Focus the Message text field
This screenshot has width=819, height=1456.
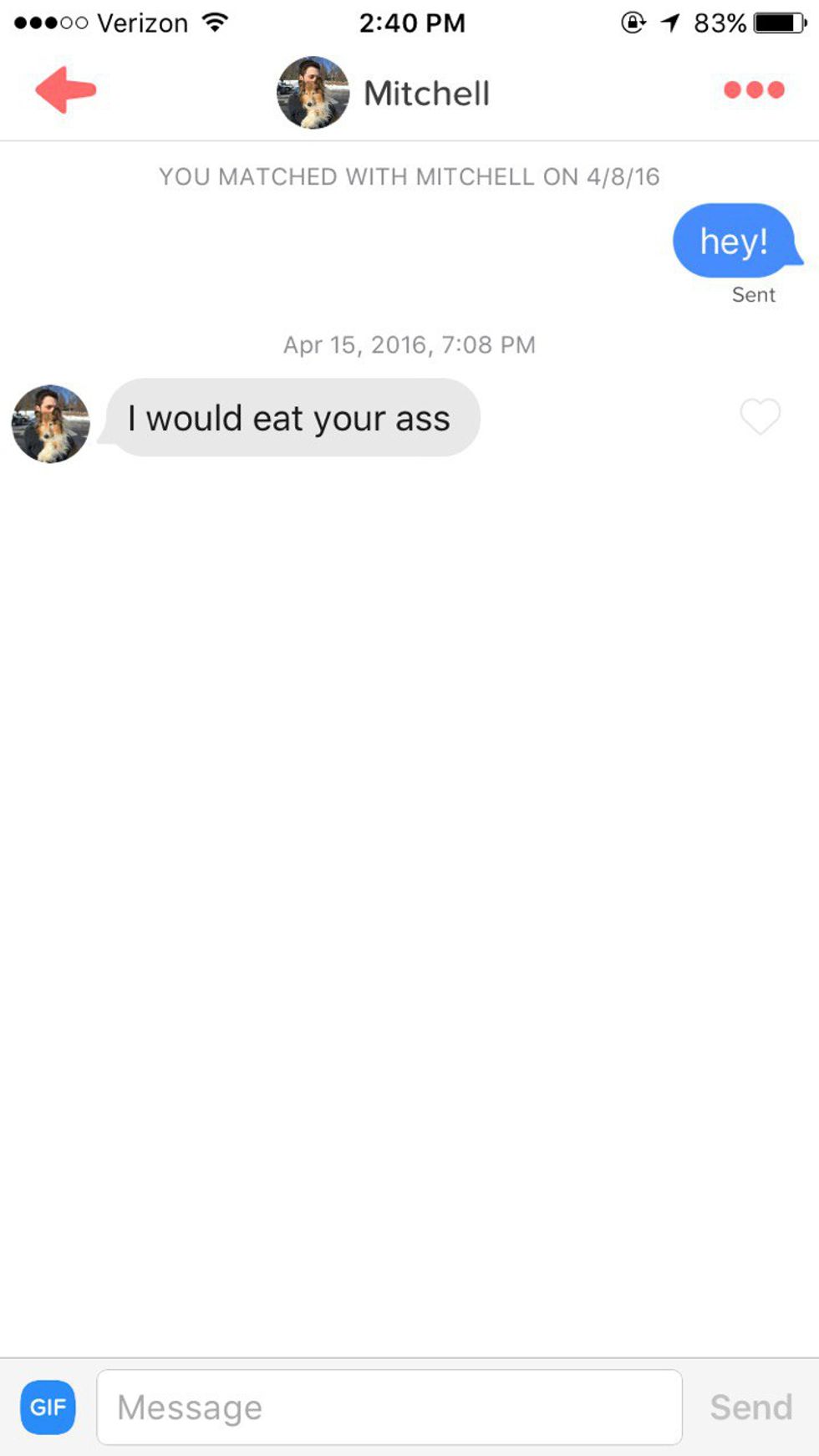pyautogui.click(x=389, y=1407)
